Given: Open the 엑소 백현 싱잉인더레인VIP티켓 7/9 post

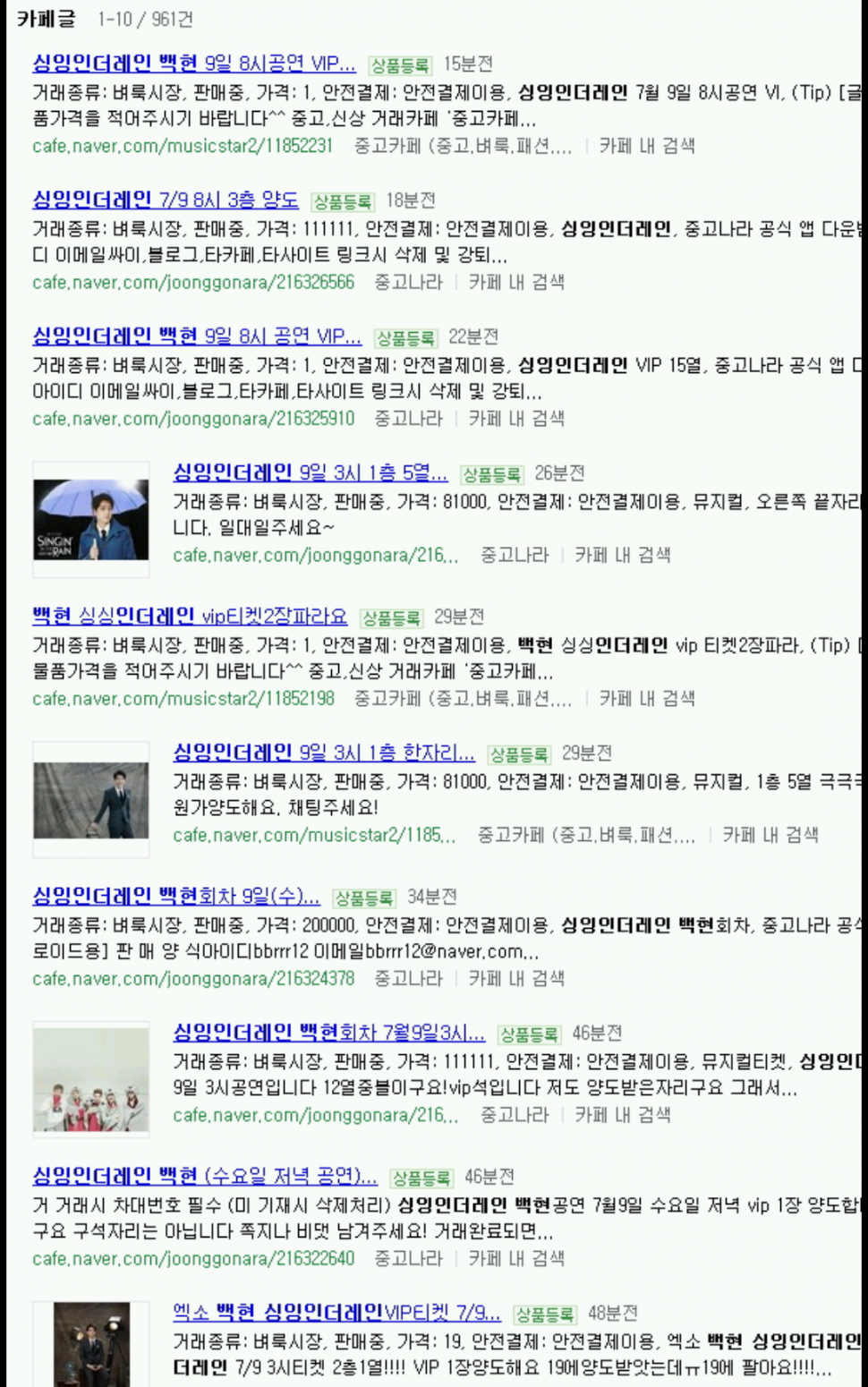Looking at the screenshot, I should coord(336,1313).
